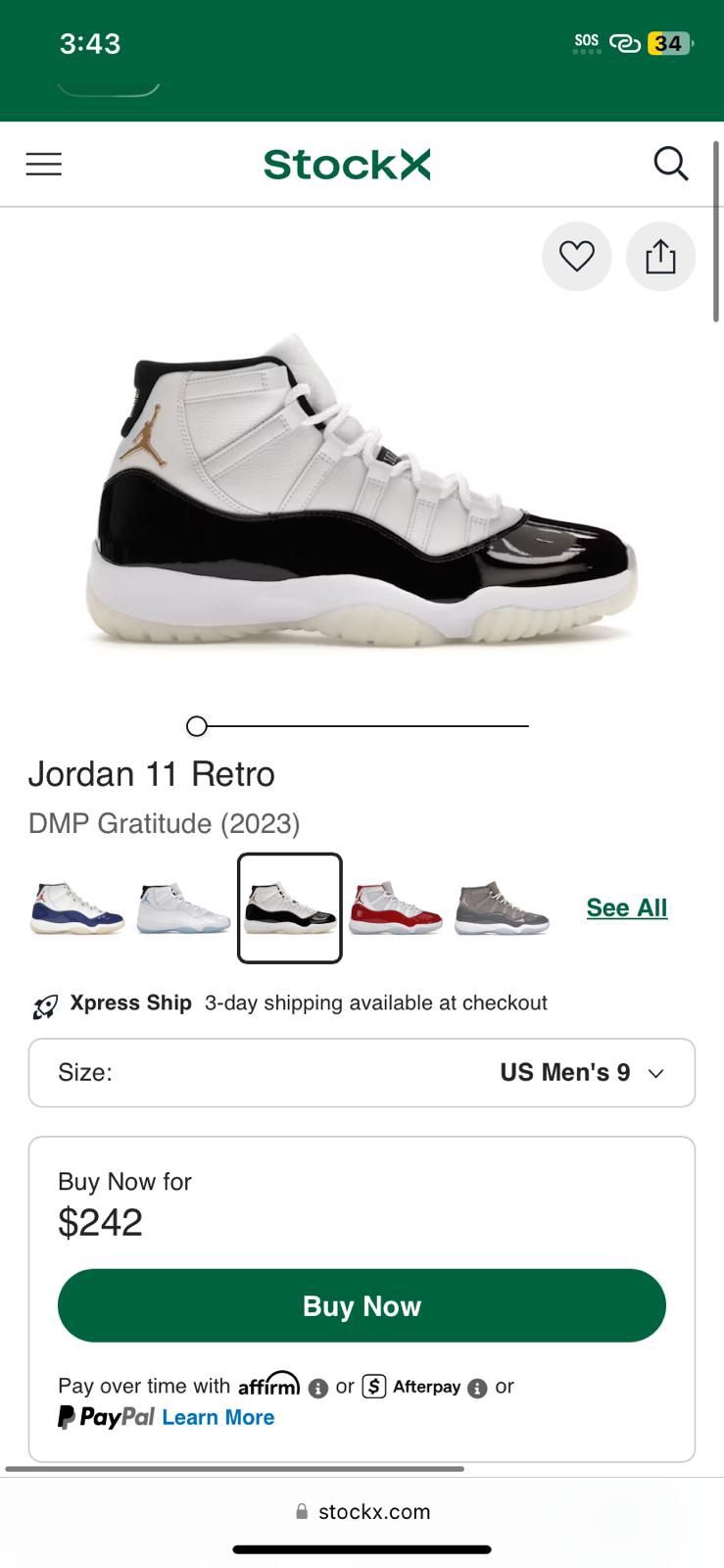Select the blue Jordan 11 colorway thumbnail
The height and width of the screenshot is (1568, 724).
point(76,907)
